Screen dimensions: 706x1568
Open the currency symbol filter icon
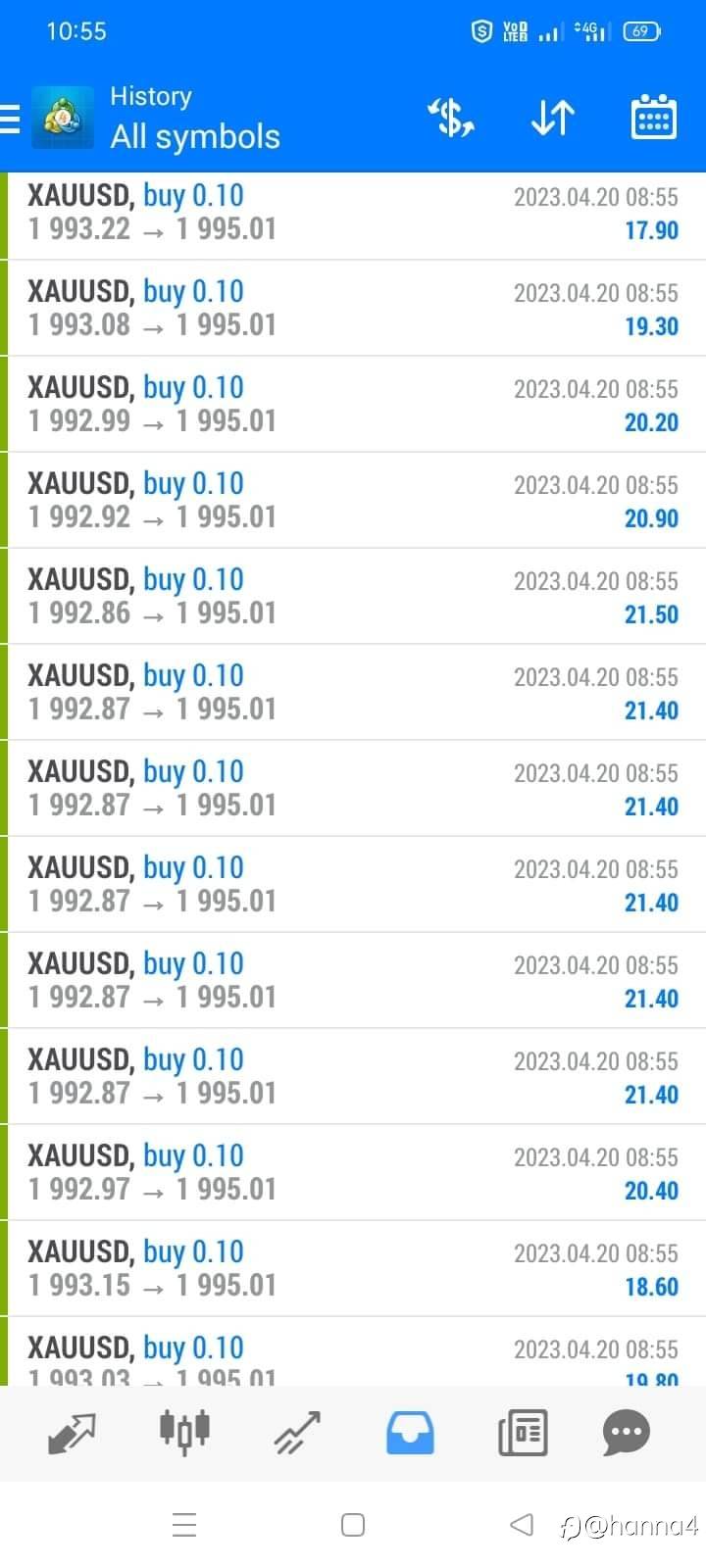[451, 119]
